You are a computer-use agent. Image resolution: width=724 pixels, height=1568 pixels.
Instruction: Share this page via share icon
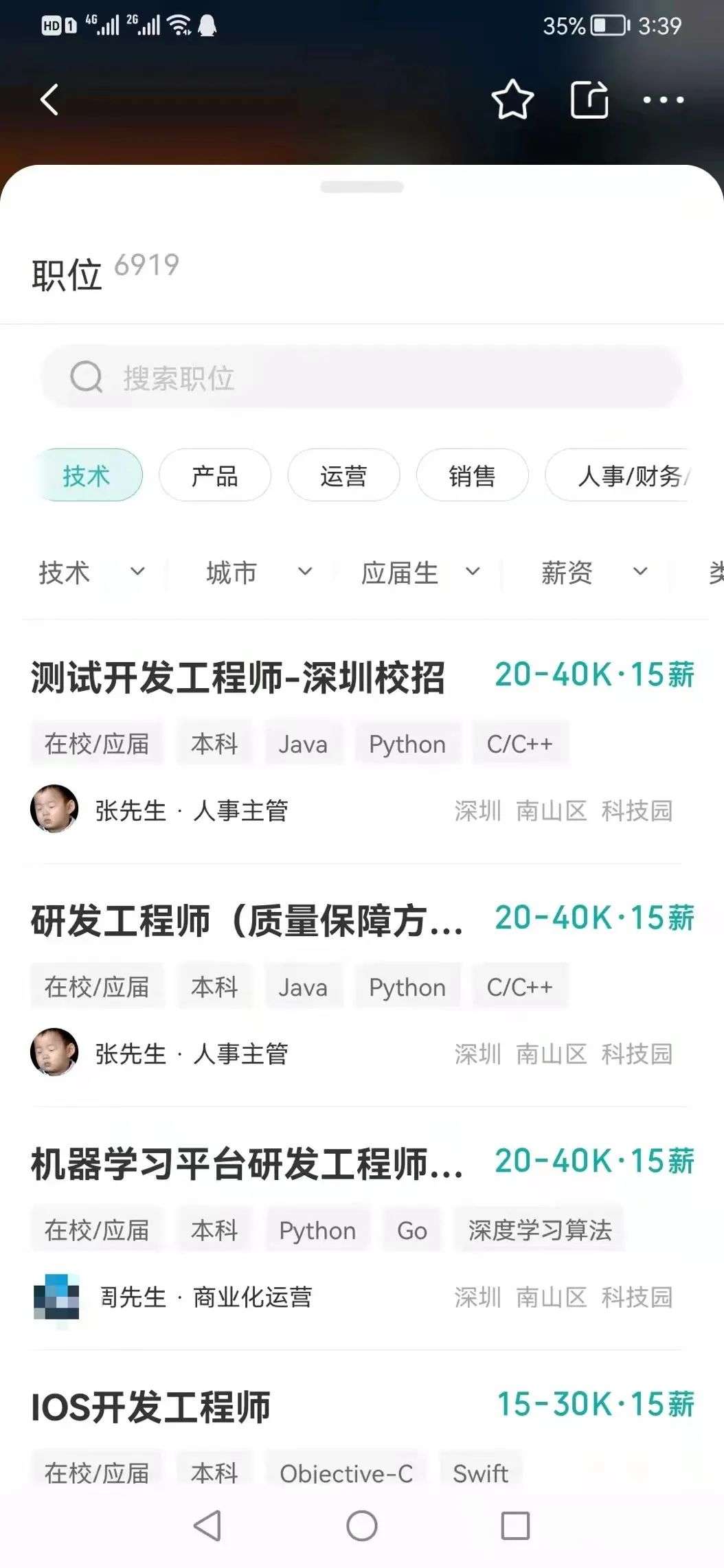tap(589, 100)
